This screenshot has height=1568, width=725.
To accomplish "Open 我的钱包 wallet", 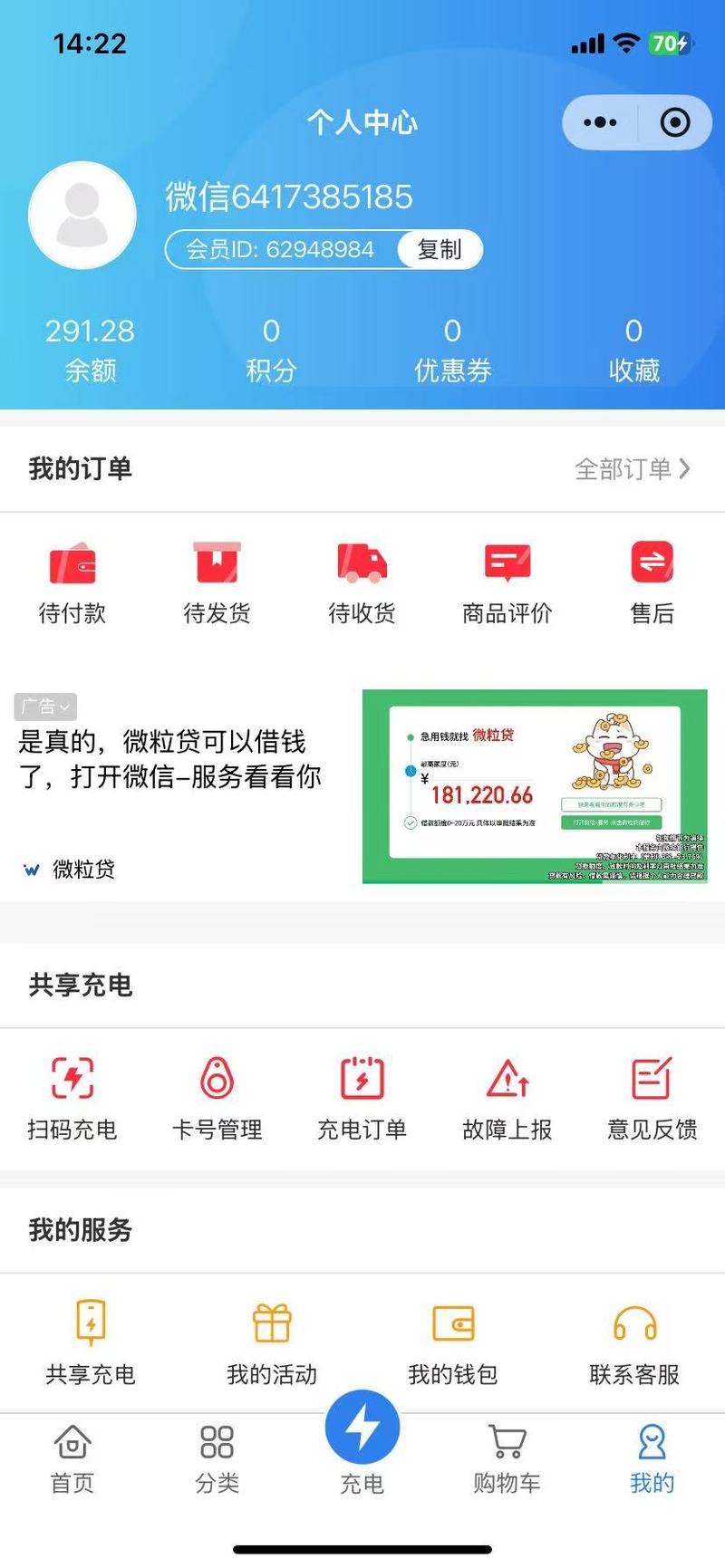I will (453, 1342).
